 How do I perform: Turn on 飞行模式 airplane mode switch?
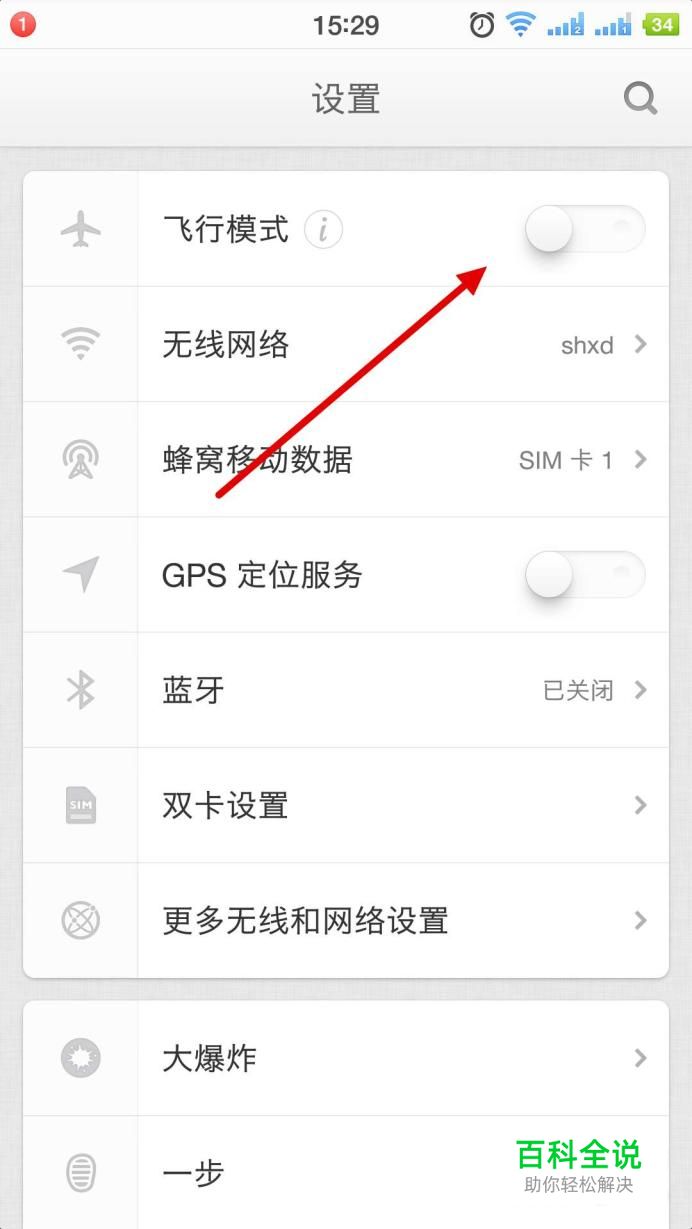click(584, 230)
